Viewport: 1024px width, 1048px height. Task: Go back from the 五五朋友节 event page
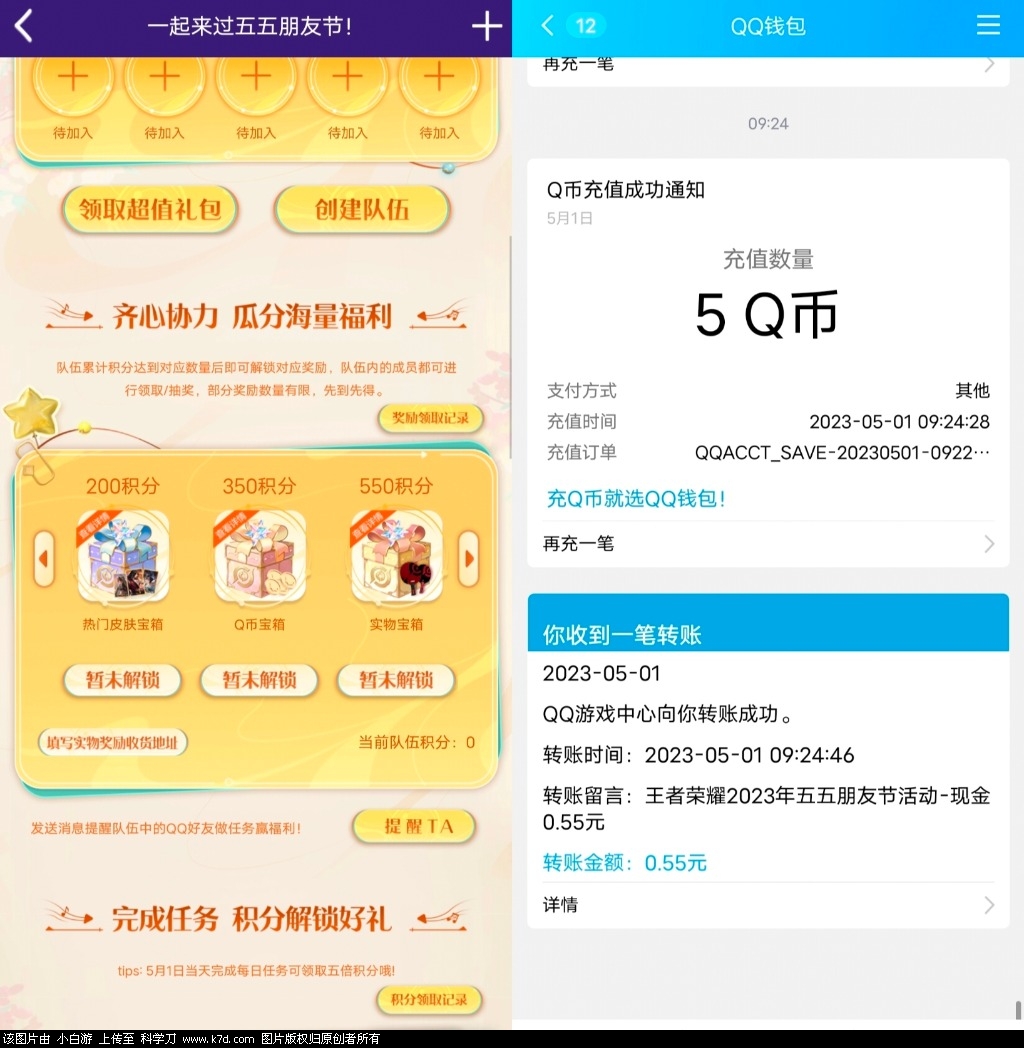pos(24,26)
